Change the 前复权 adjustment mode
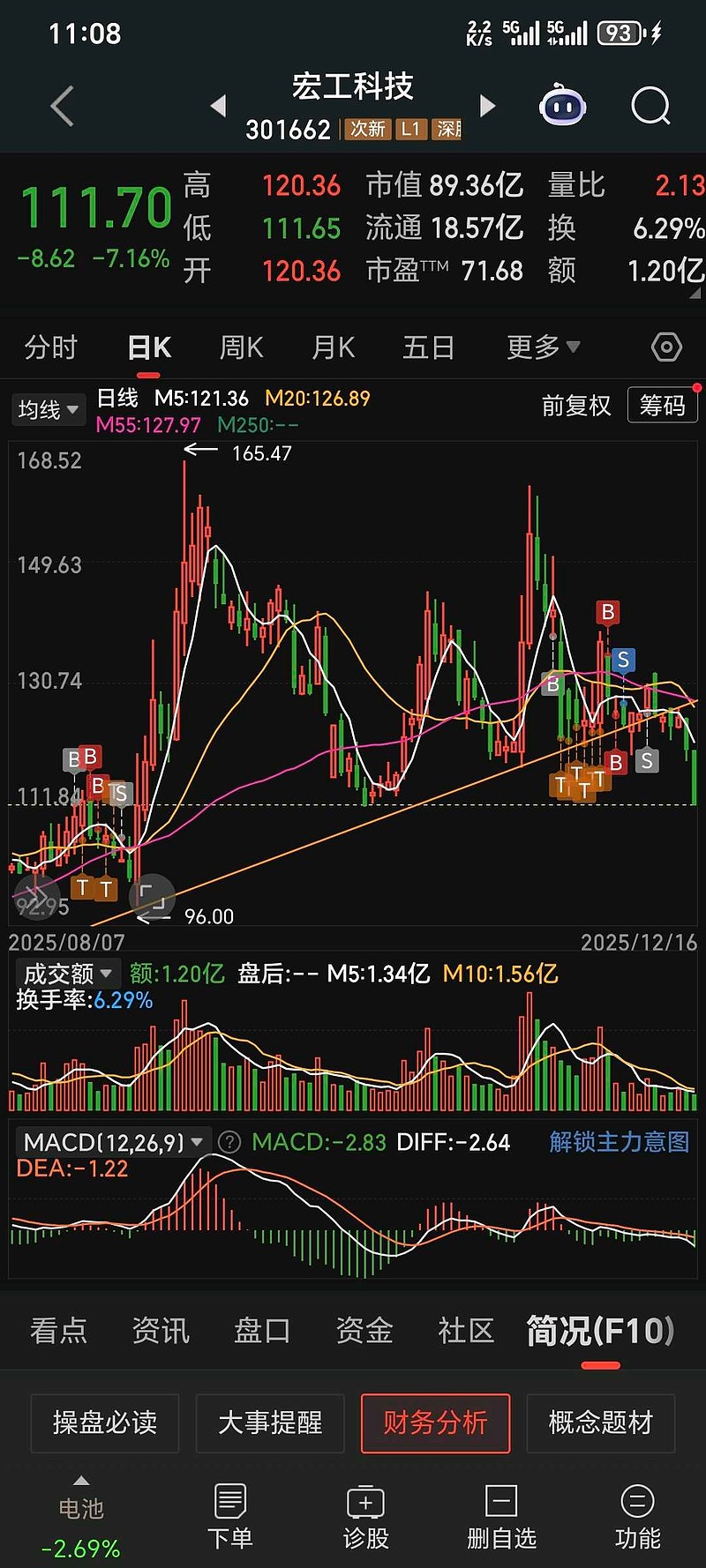Image resolution: width=706 pixels, height=1568 pixels. tap(576, 406)
